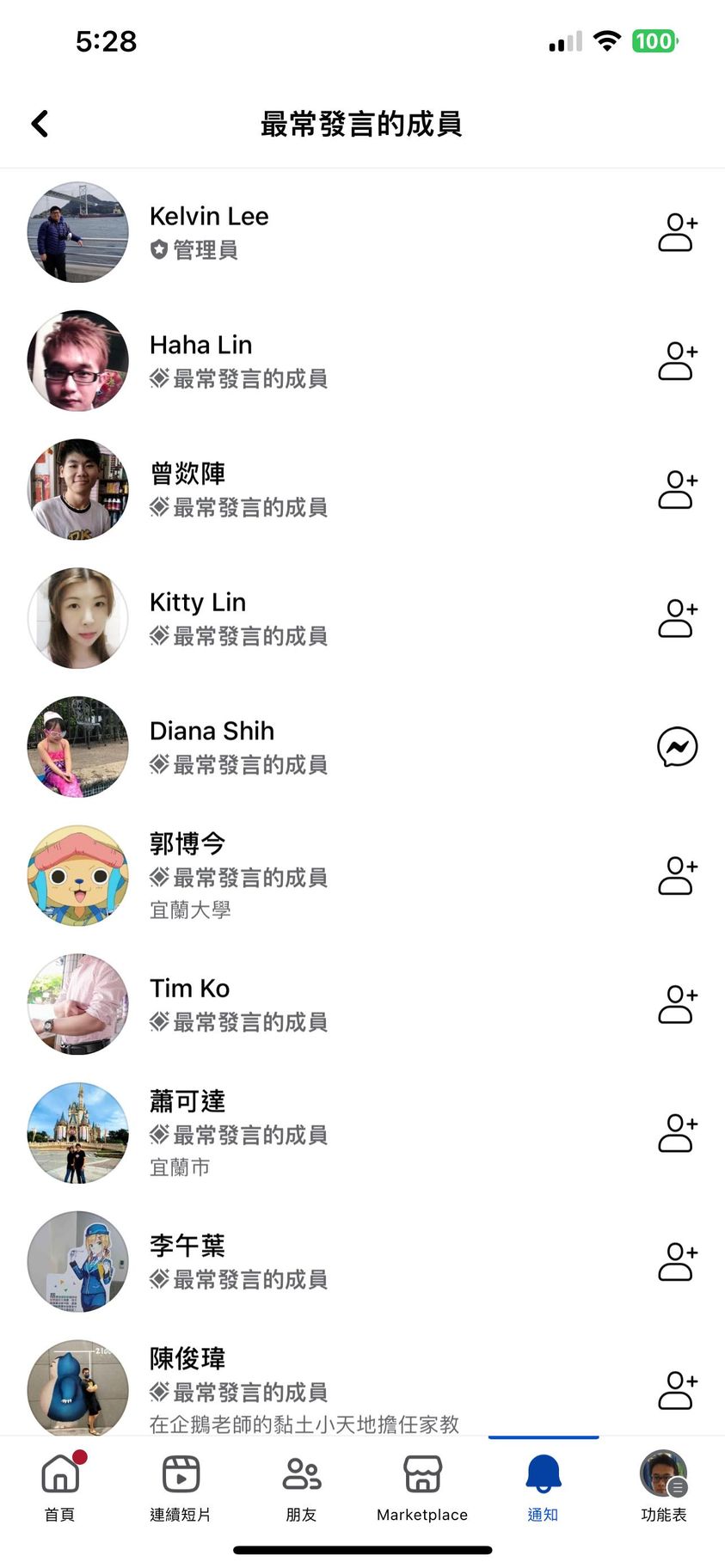Viewport: 725px width, 1568px height.
Task: Switch to the 首頁 home tab
Action: 60,1487
